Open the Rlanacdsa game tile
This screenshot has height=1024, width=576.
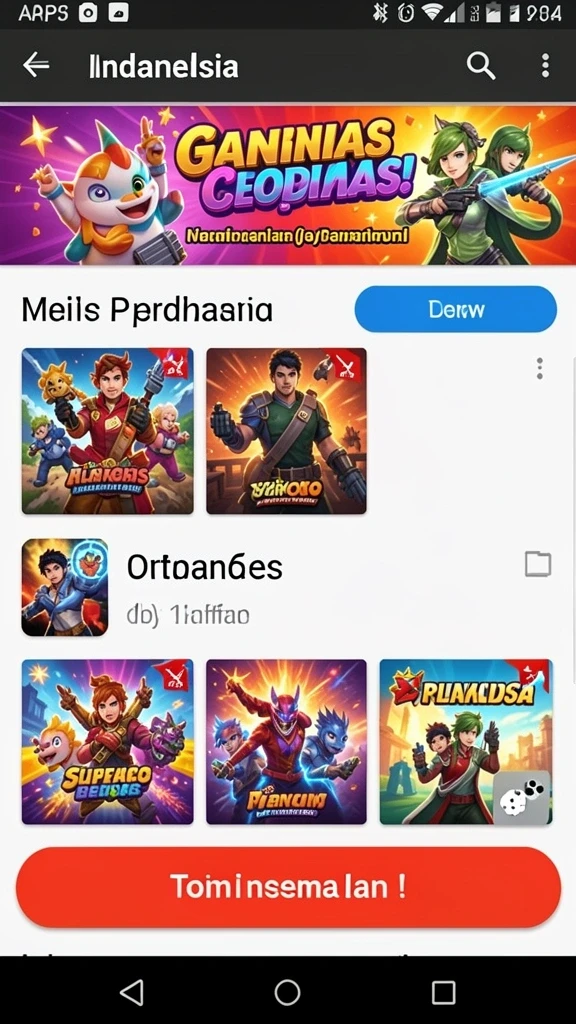pos(466,742)
